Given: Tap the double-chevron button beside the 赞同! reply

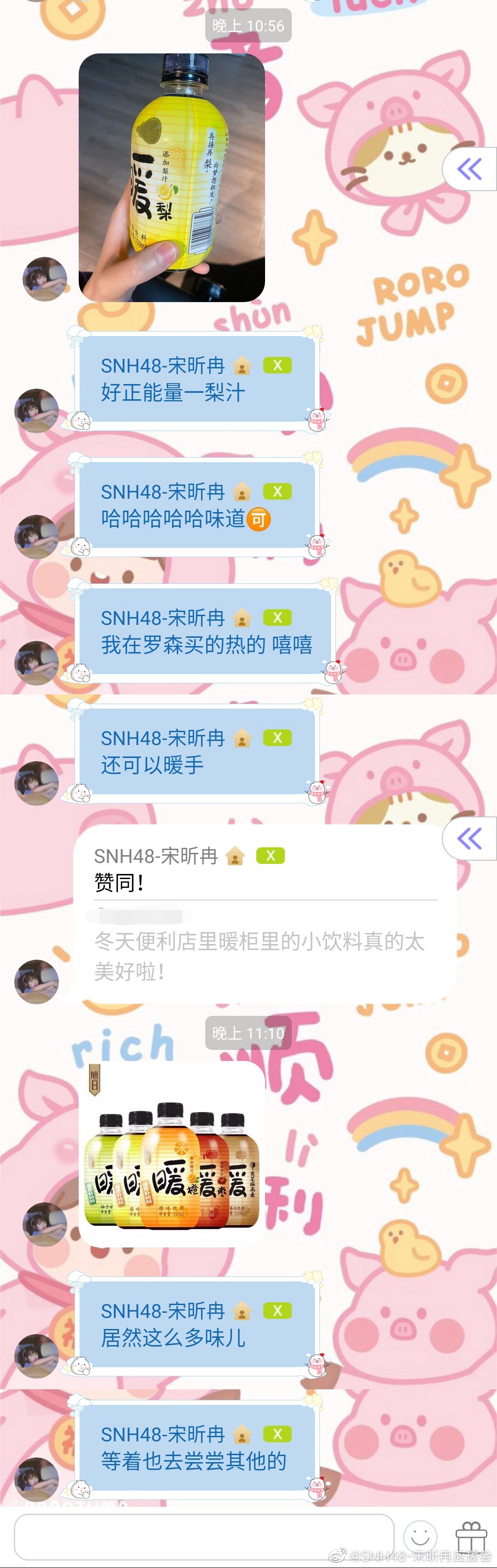Looking at the screenshot, I should [470, 839].
